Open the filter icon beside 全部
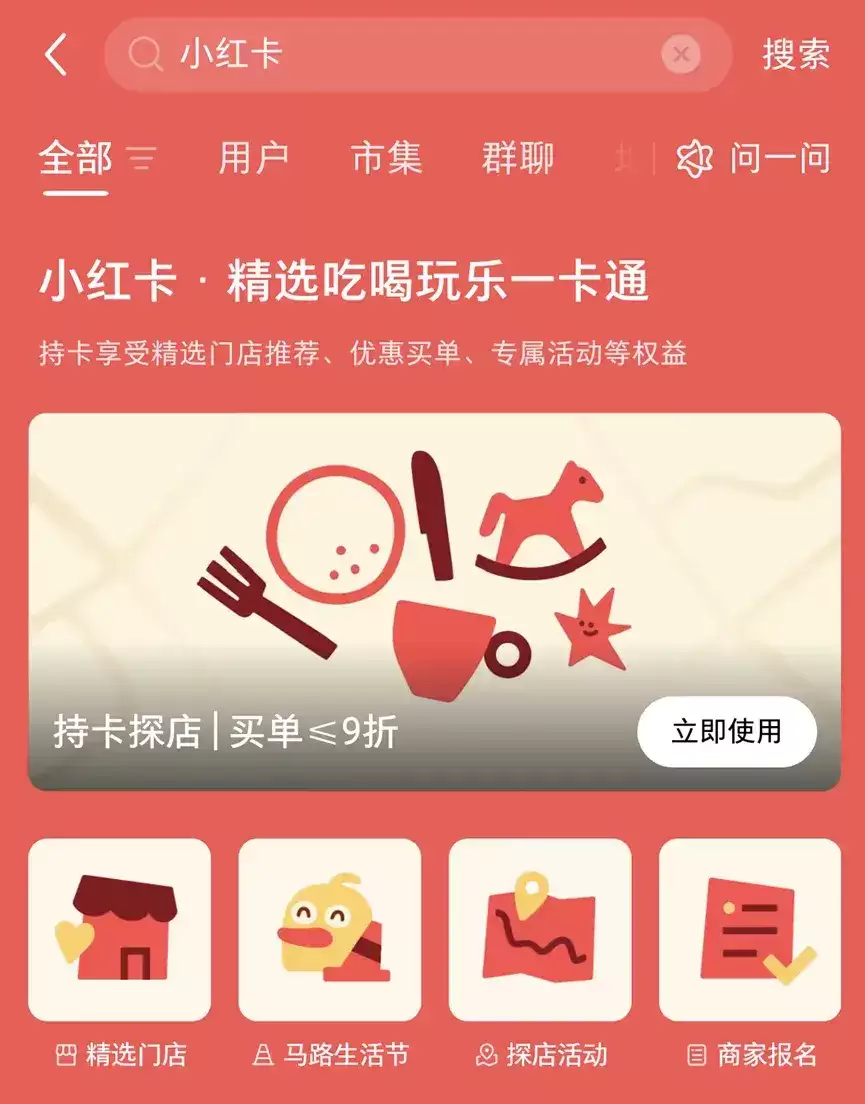 pos(143,158)
